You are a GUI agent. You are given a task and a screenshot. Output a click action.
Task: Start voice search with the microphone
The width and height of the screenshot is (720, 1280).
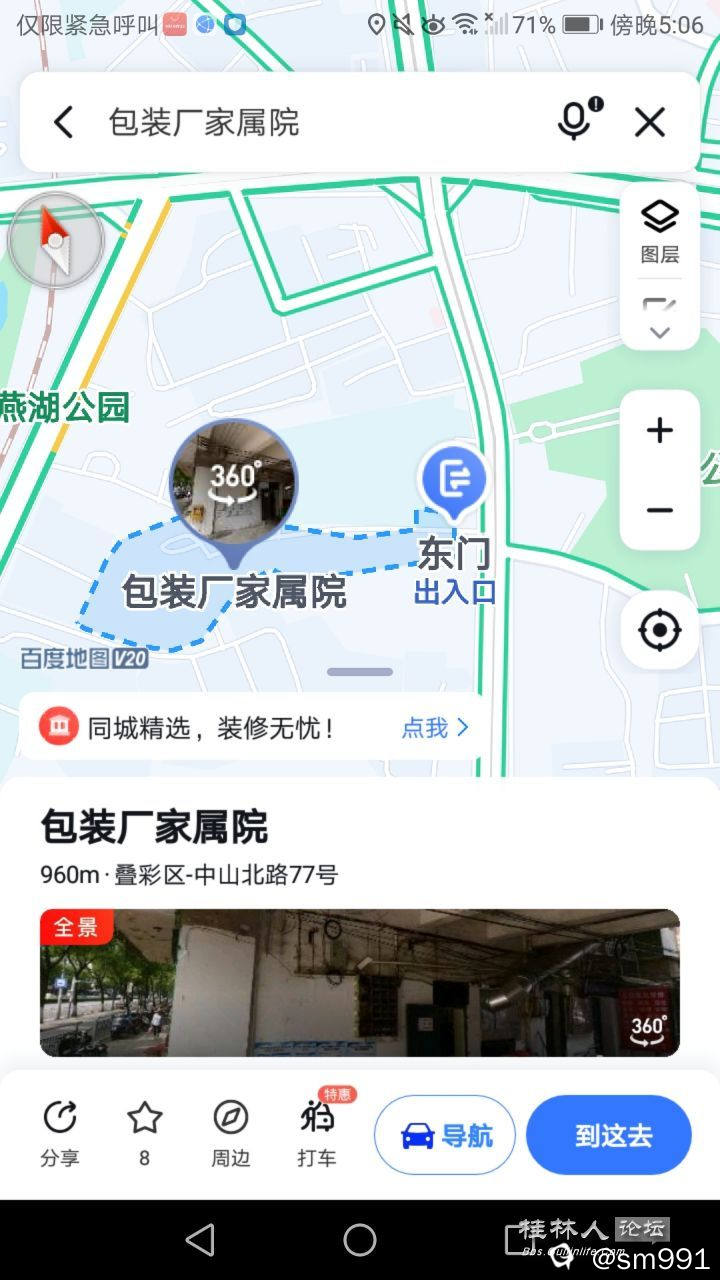tap(575, 122)
